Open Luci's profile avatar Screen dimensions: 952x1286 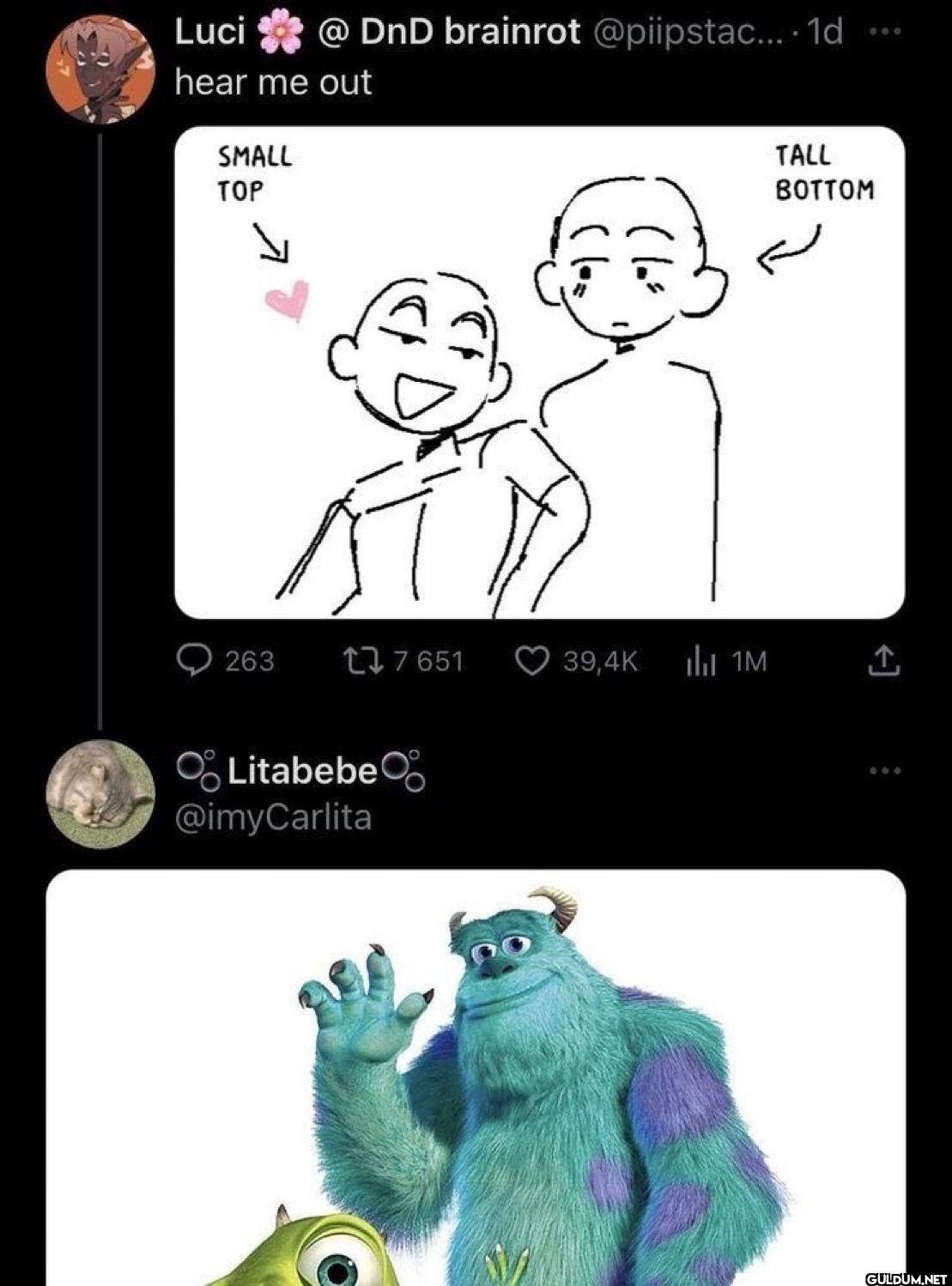[x=100, y=70]
